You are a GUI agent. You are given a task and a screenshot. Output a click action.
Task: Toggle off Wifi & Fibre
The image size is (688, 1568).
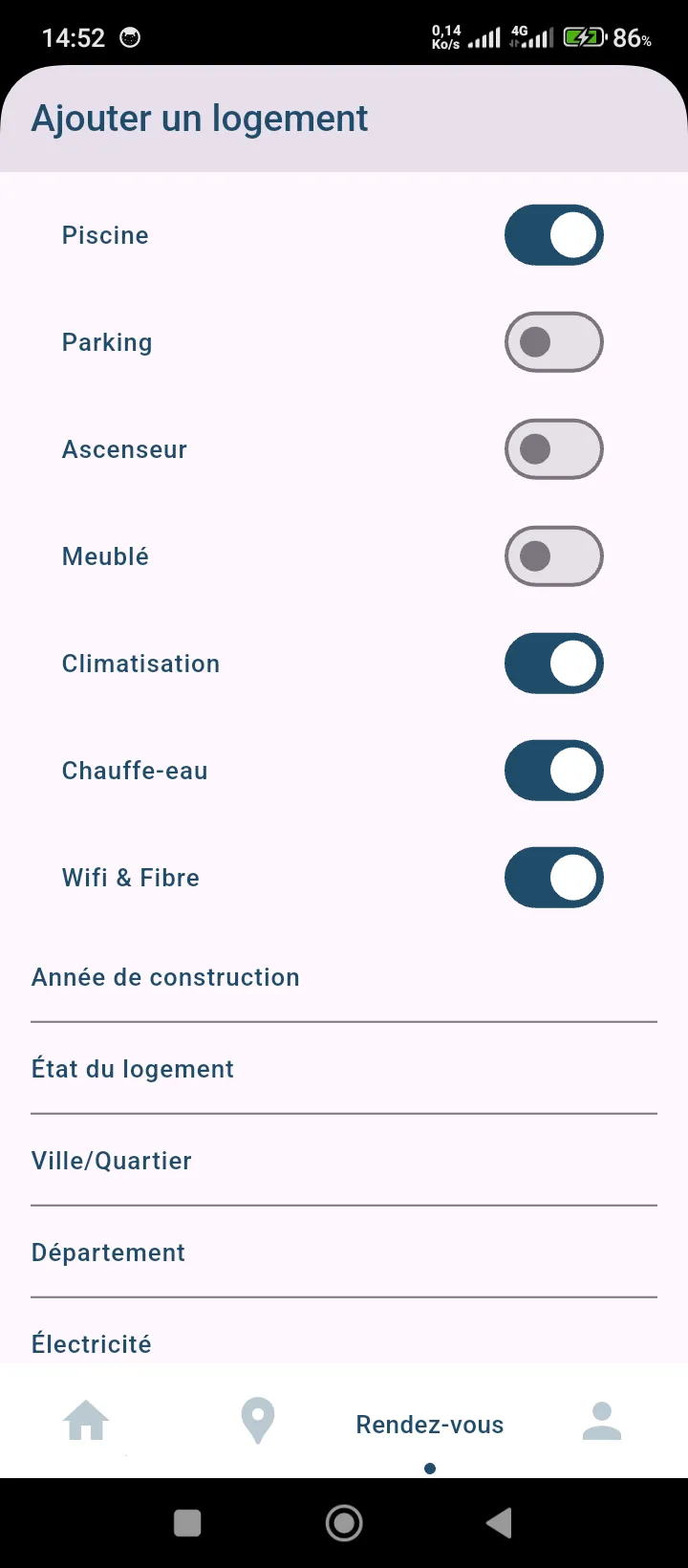click(553, 878)
